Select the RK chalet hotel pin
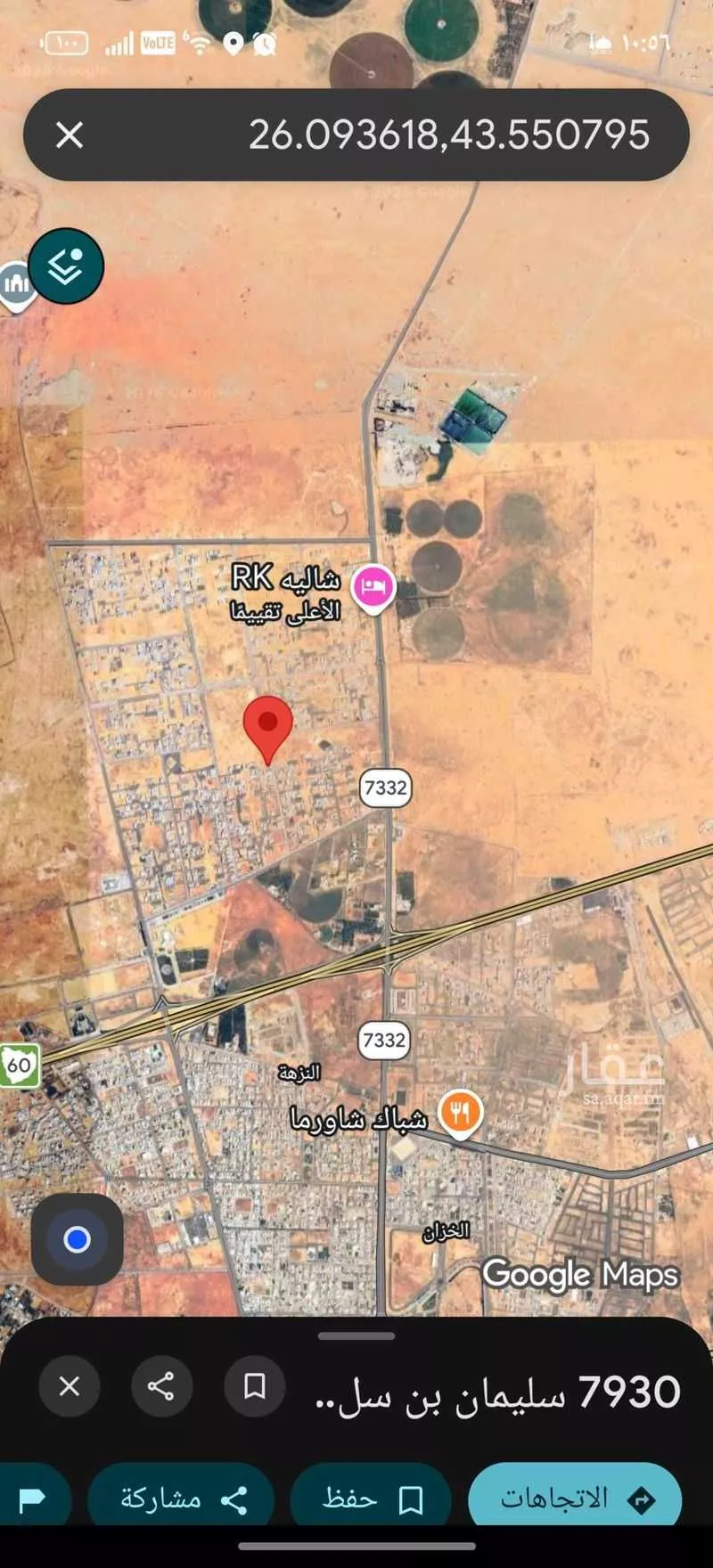This screenshot has width=713, height=1568. (373, 587)
